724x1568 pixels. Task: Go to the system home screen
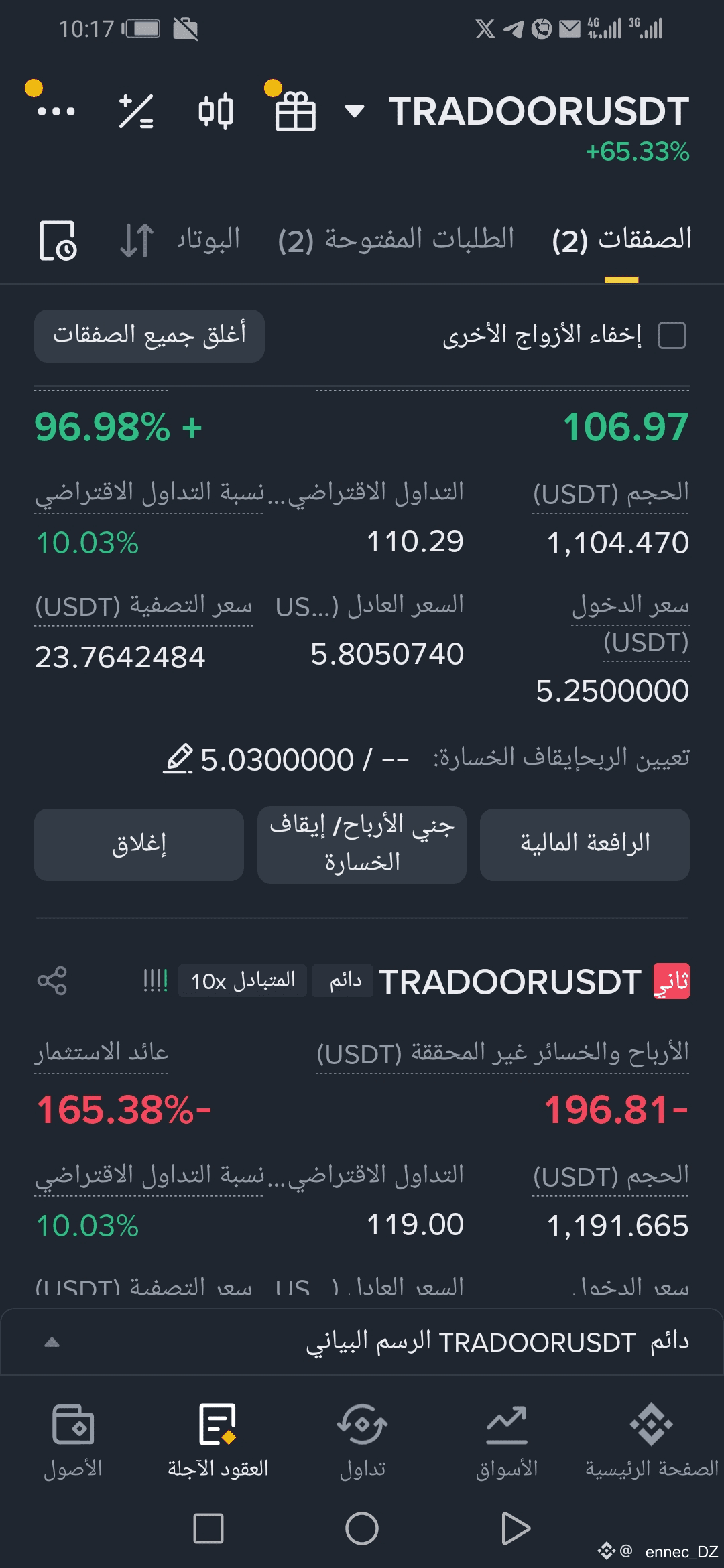362,1528
